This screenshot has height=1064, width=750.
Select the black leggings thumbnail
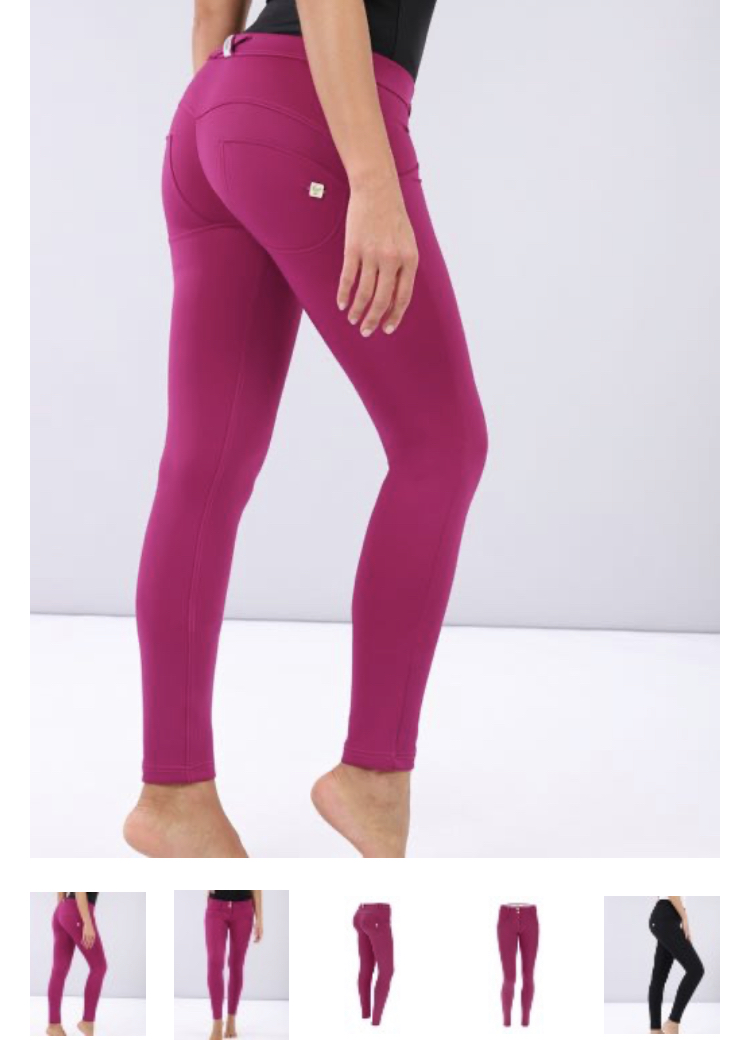(x=661, y=964)
